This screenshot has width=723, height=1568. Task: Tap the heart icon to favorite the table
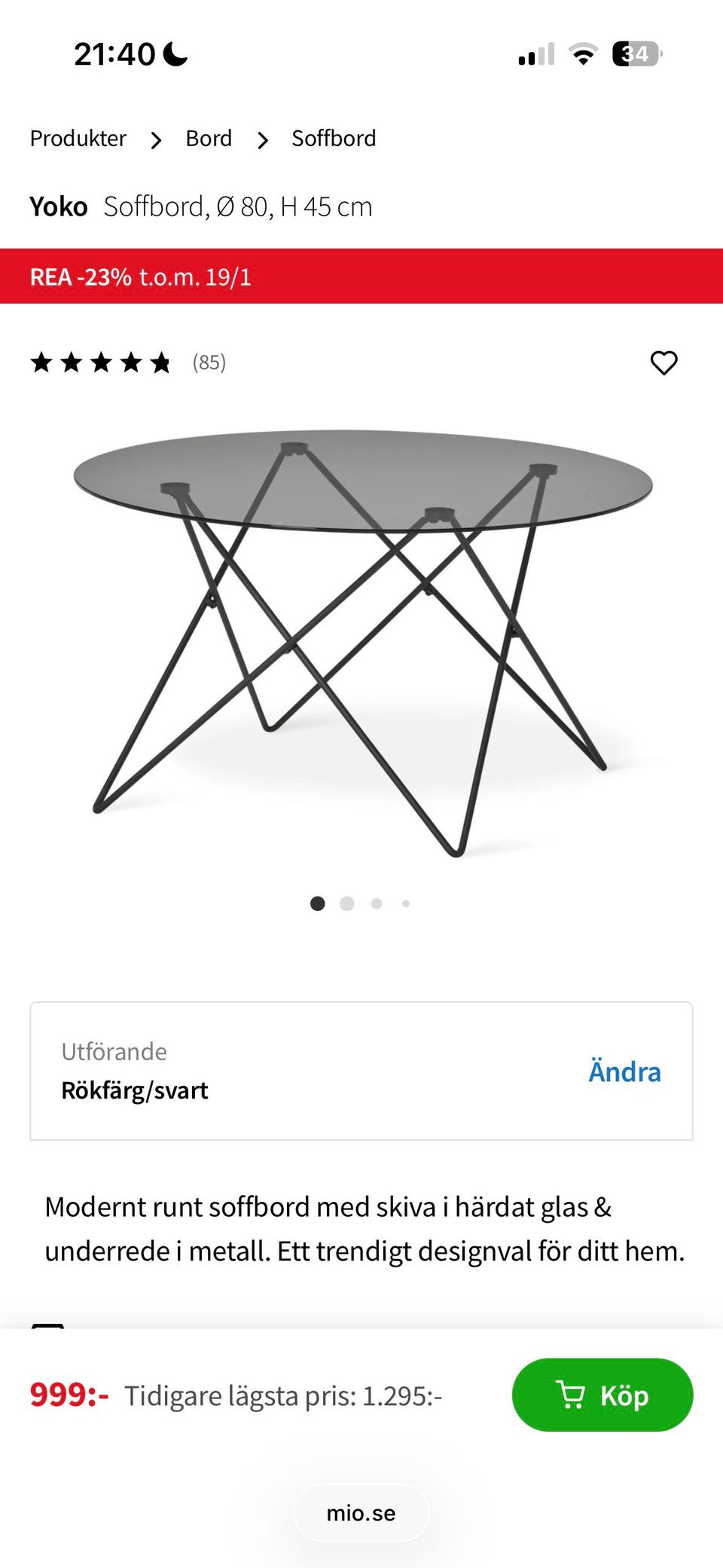665,363
